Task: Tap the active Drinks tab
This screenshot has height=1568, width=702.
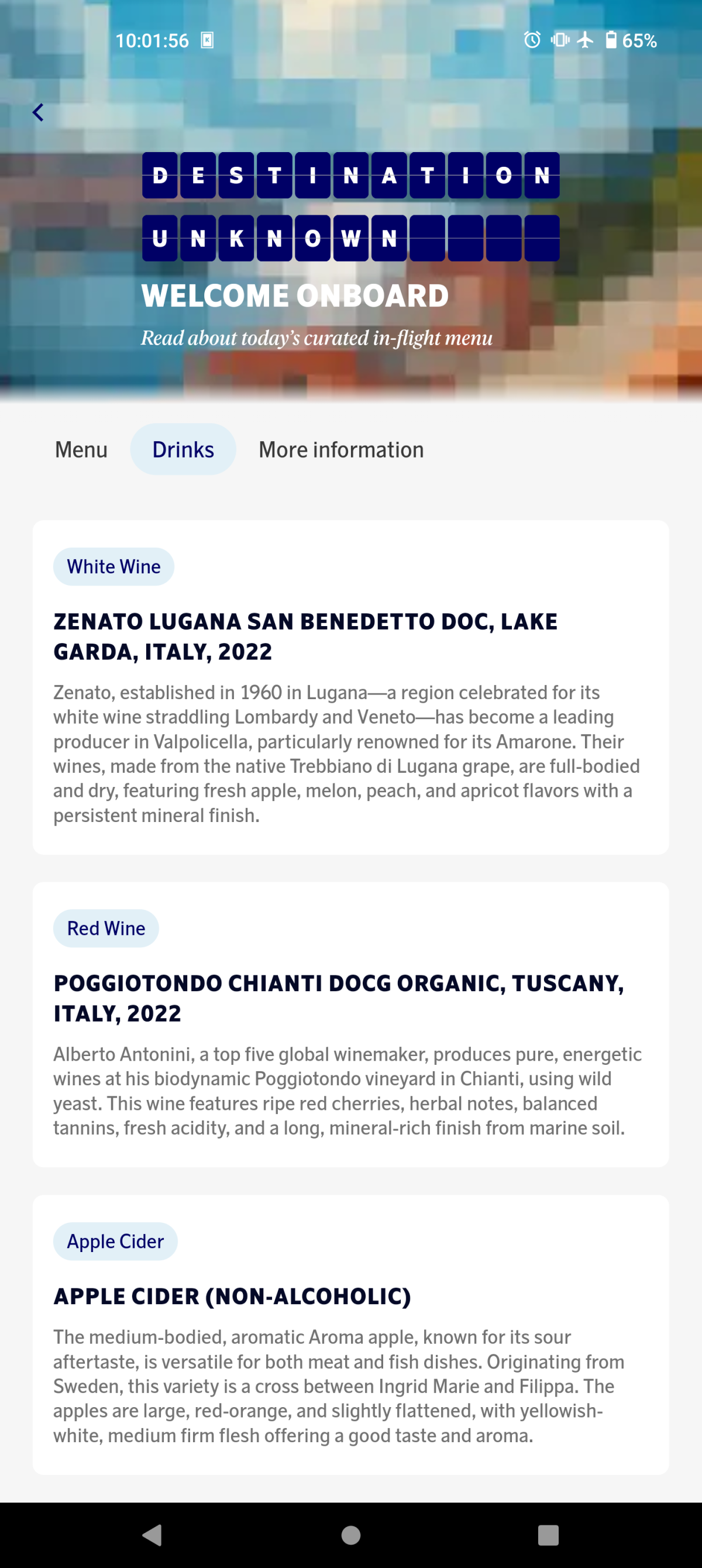Action: [x=183, y=449]
